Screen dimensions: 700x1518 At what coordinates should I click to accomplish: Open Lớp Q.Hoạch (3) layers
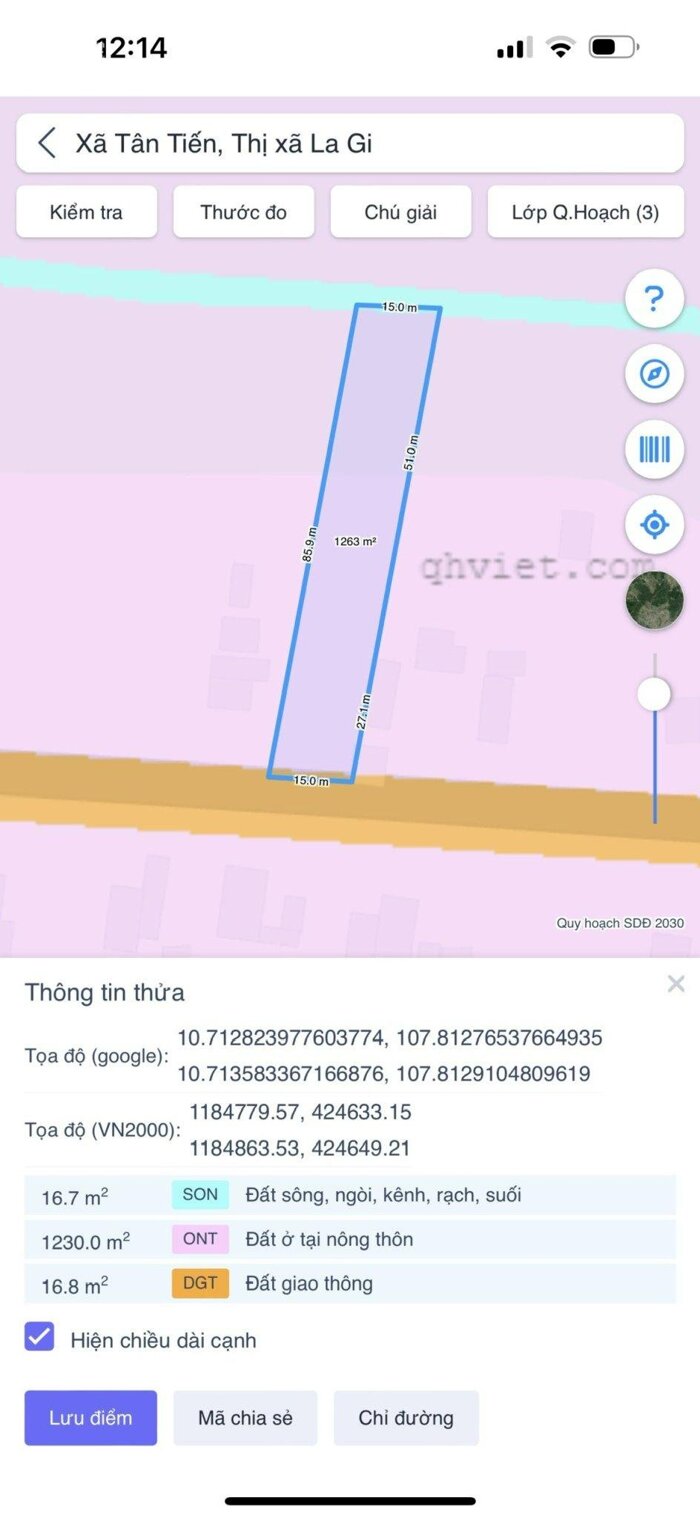(x=585, y=212)
